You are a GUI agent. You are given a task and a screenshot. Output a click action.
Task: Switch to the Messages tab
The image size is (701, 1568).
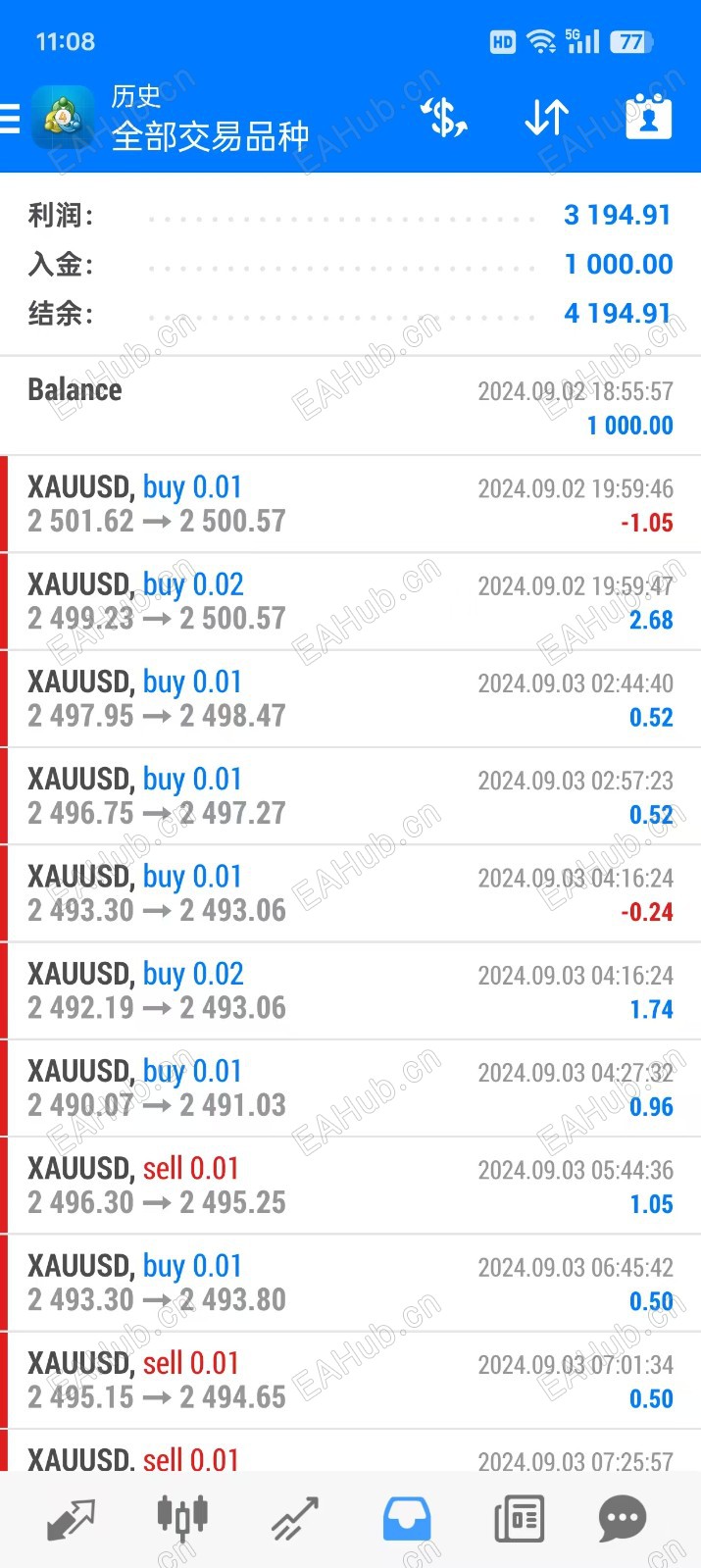click(x=622, y=1520)
